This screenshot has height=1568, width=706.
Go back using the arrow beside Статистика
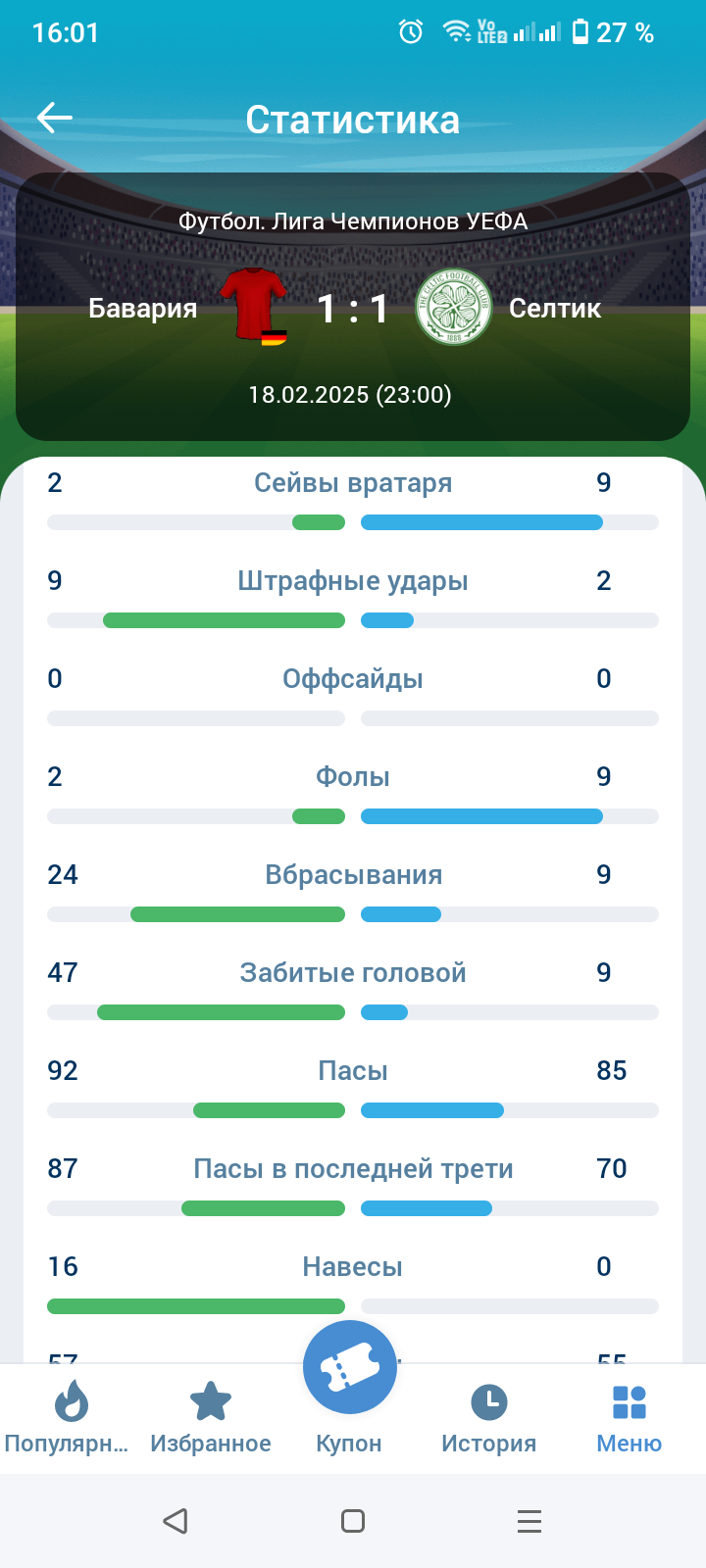point(55,119)
